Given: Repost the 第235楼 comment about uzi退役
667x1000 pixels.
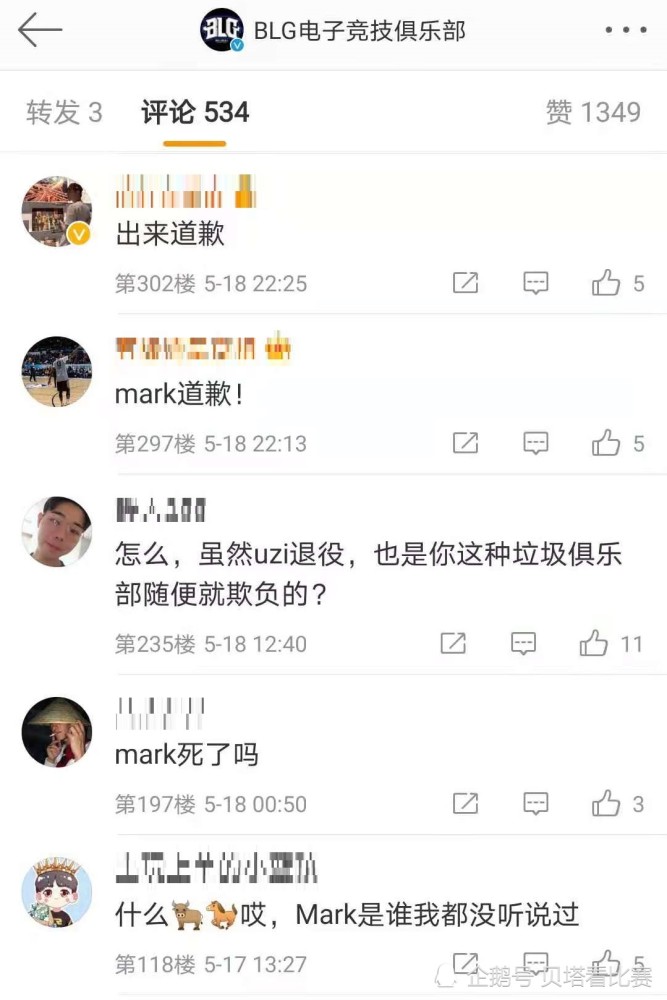Looking at the screenshot, I should [x=453, y=643].
